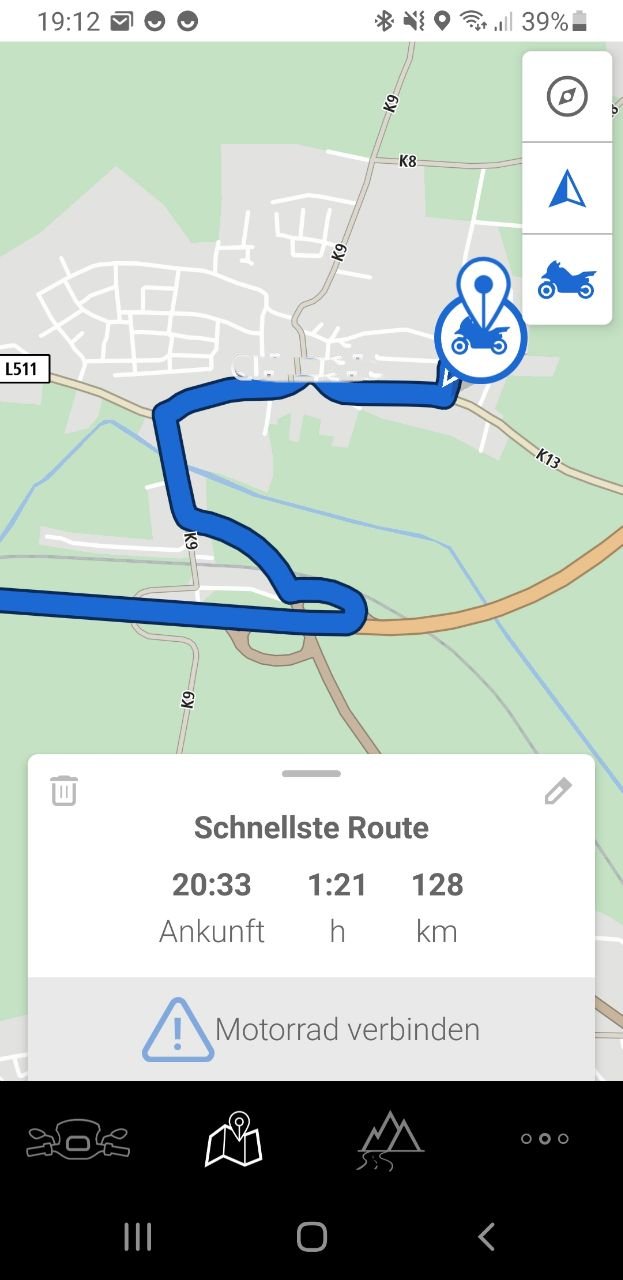Tap the compass orientation icon

click(567, 97)
